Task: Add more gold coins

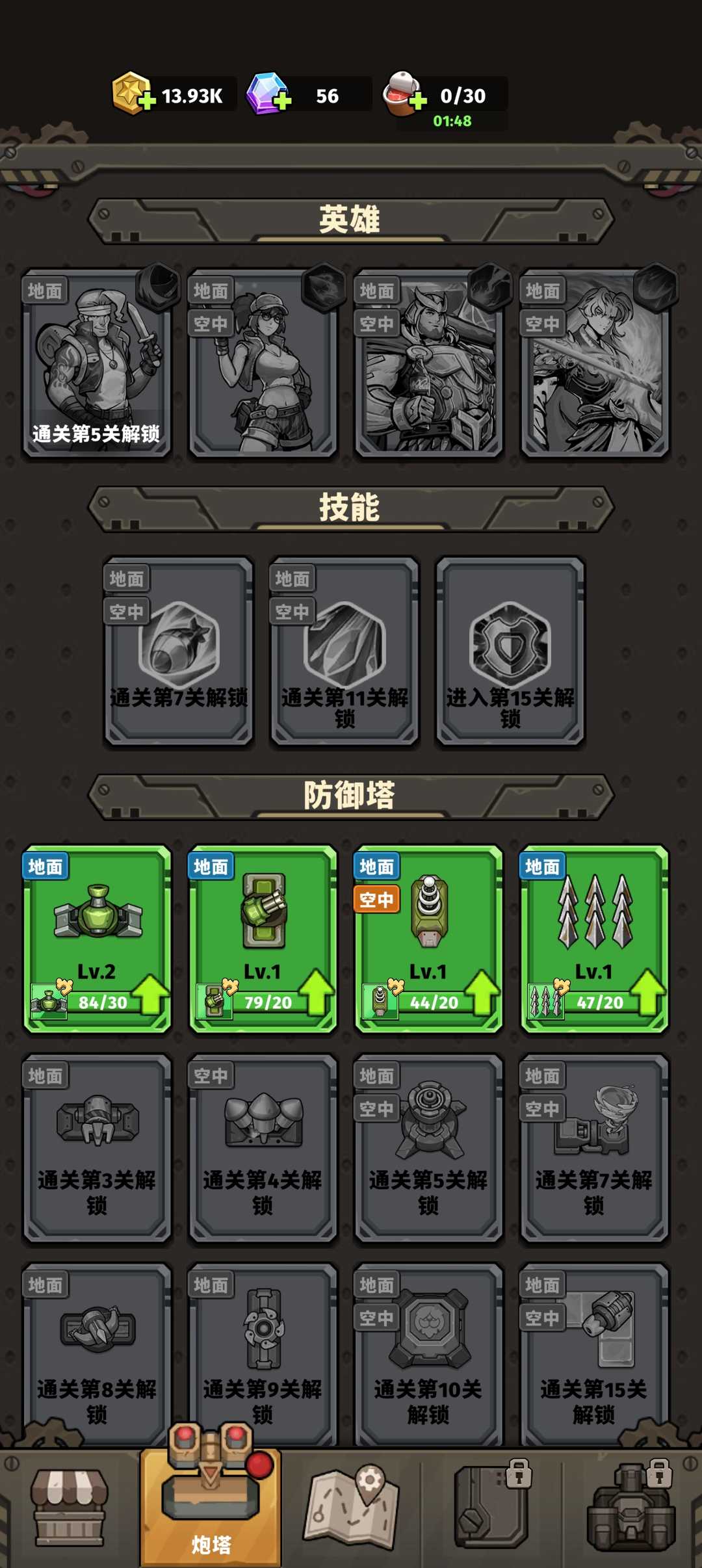Action: click(147, 101)
